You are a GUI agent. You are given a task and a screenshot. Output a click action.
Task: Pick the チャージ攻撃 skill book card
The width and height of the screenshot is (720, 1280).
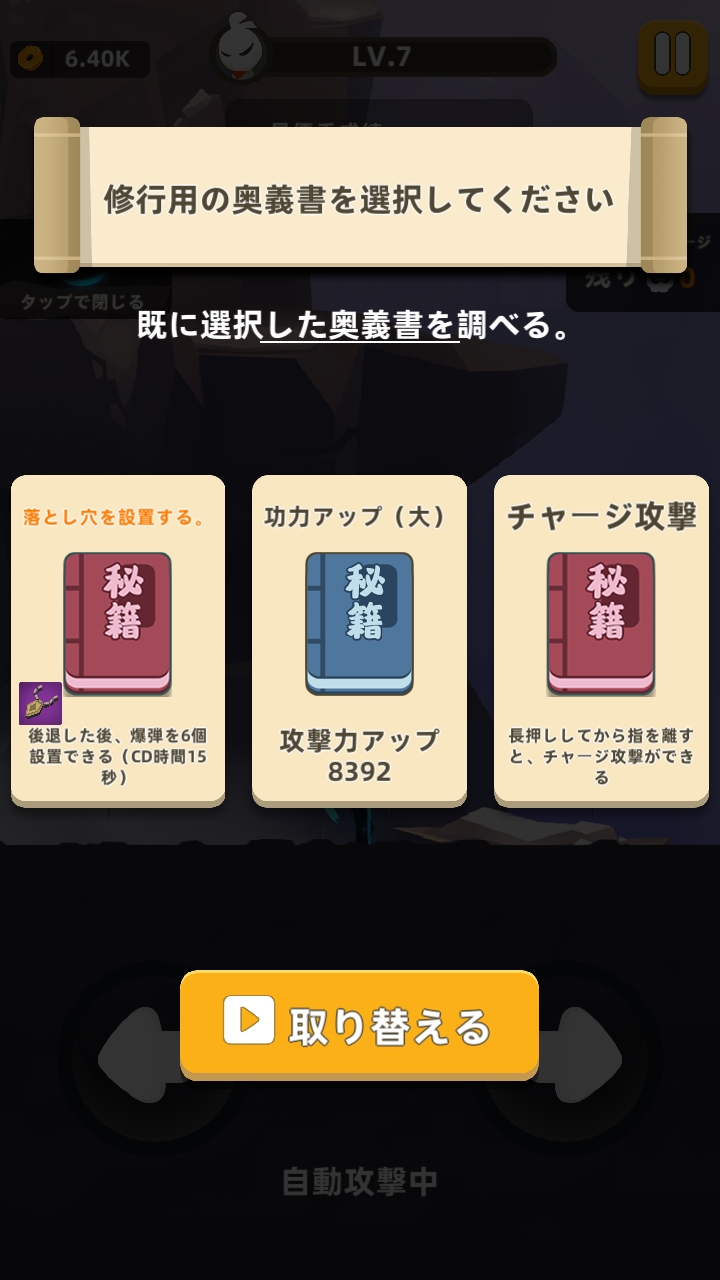(x=601, y=640)
